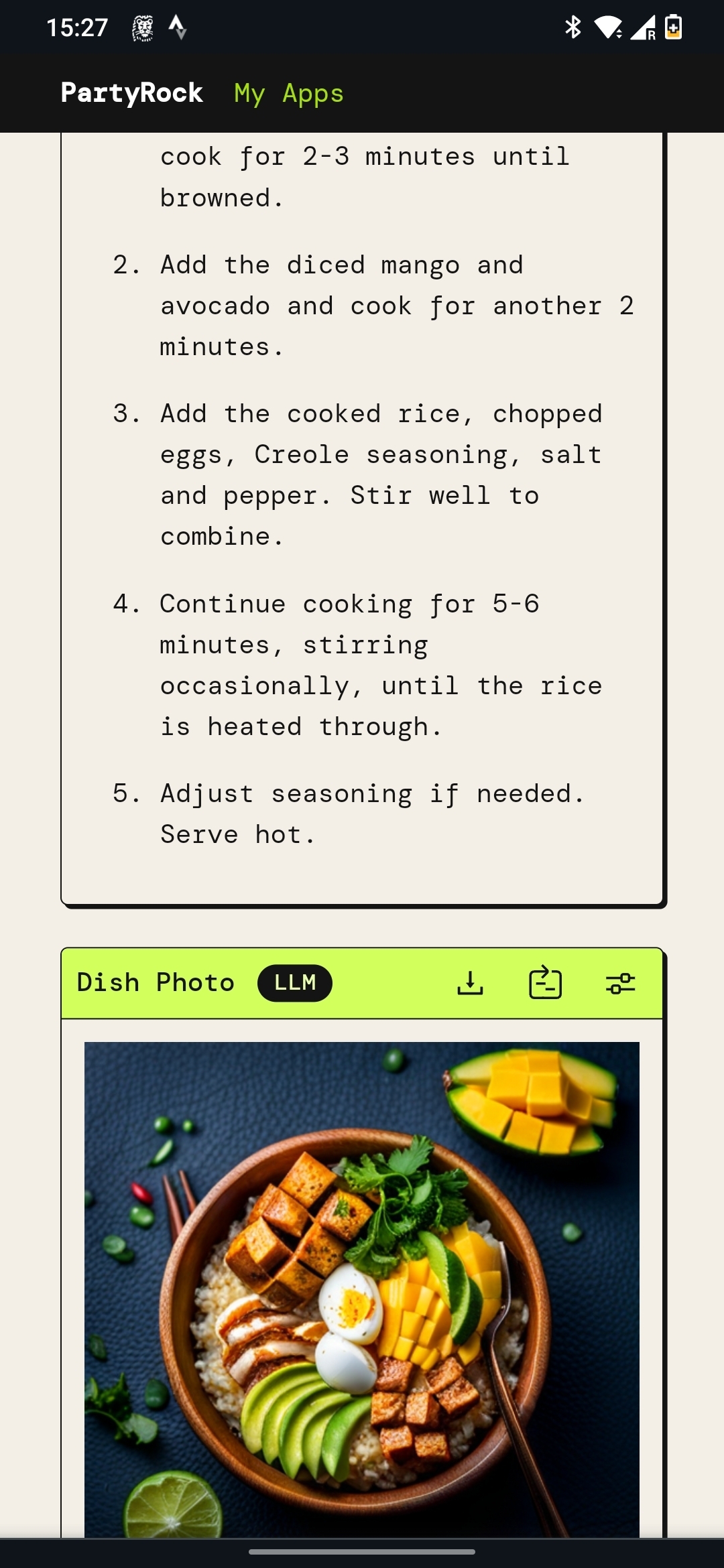Screen dimensions: 724x1568
Task: Go to My Apps
Action: pyautogui.click(x=289, y=93)
